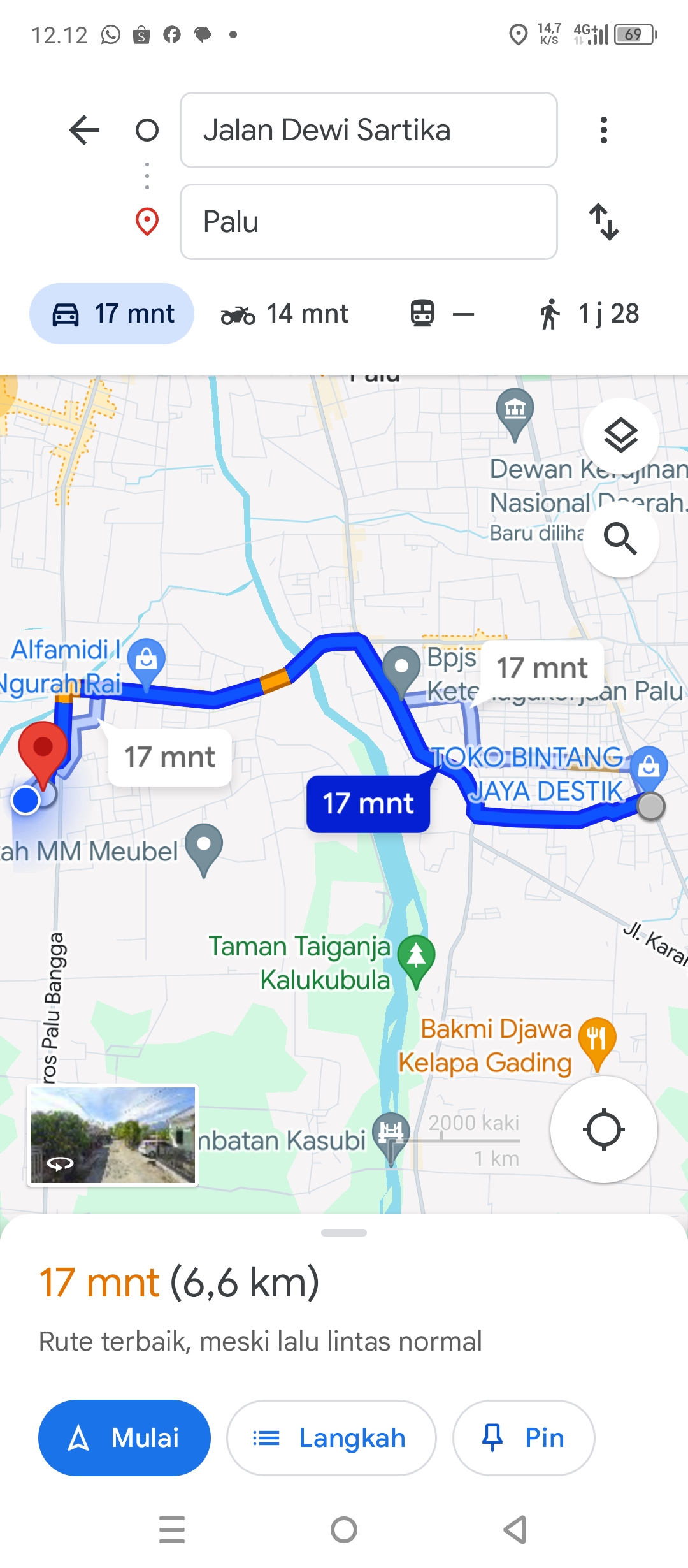Screen dimensions: 688x1568
Task: Start navigation with Mulai
Action: click(124, 1438)
